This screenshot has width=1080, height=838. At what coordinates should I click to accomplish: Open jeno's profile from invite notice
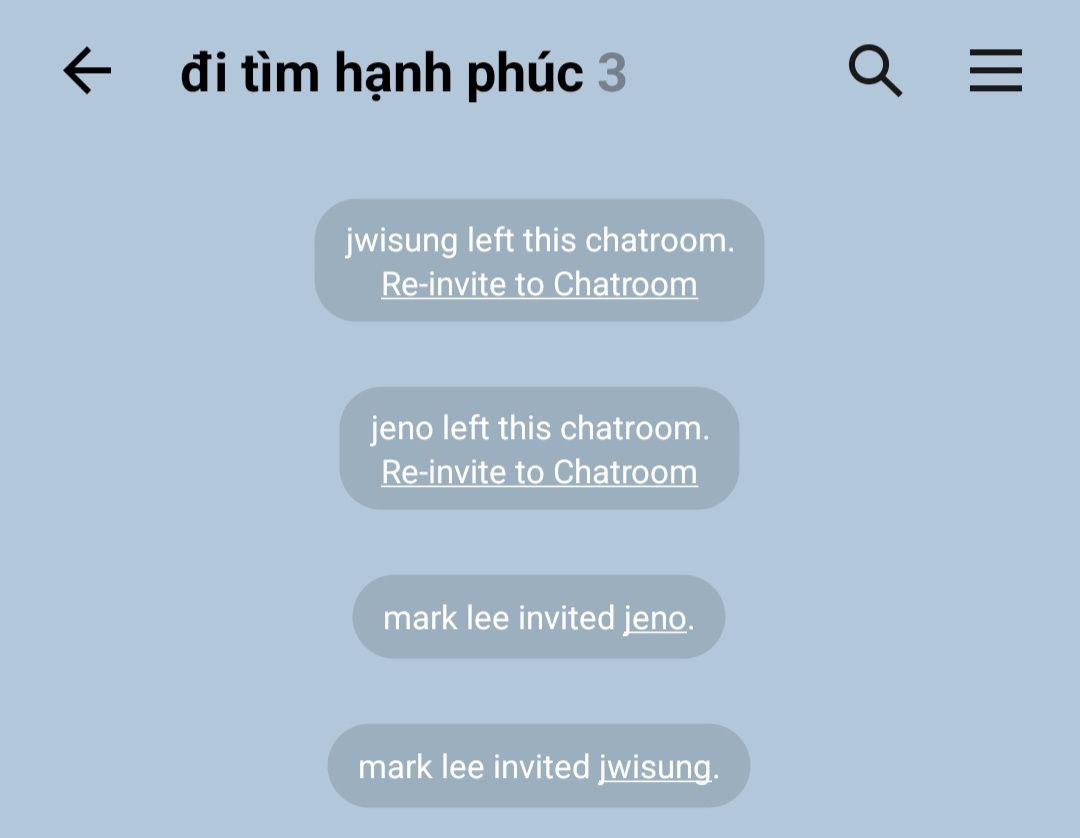pos(655,618)
